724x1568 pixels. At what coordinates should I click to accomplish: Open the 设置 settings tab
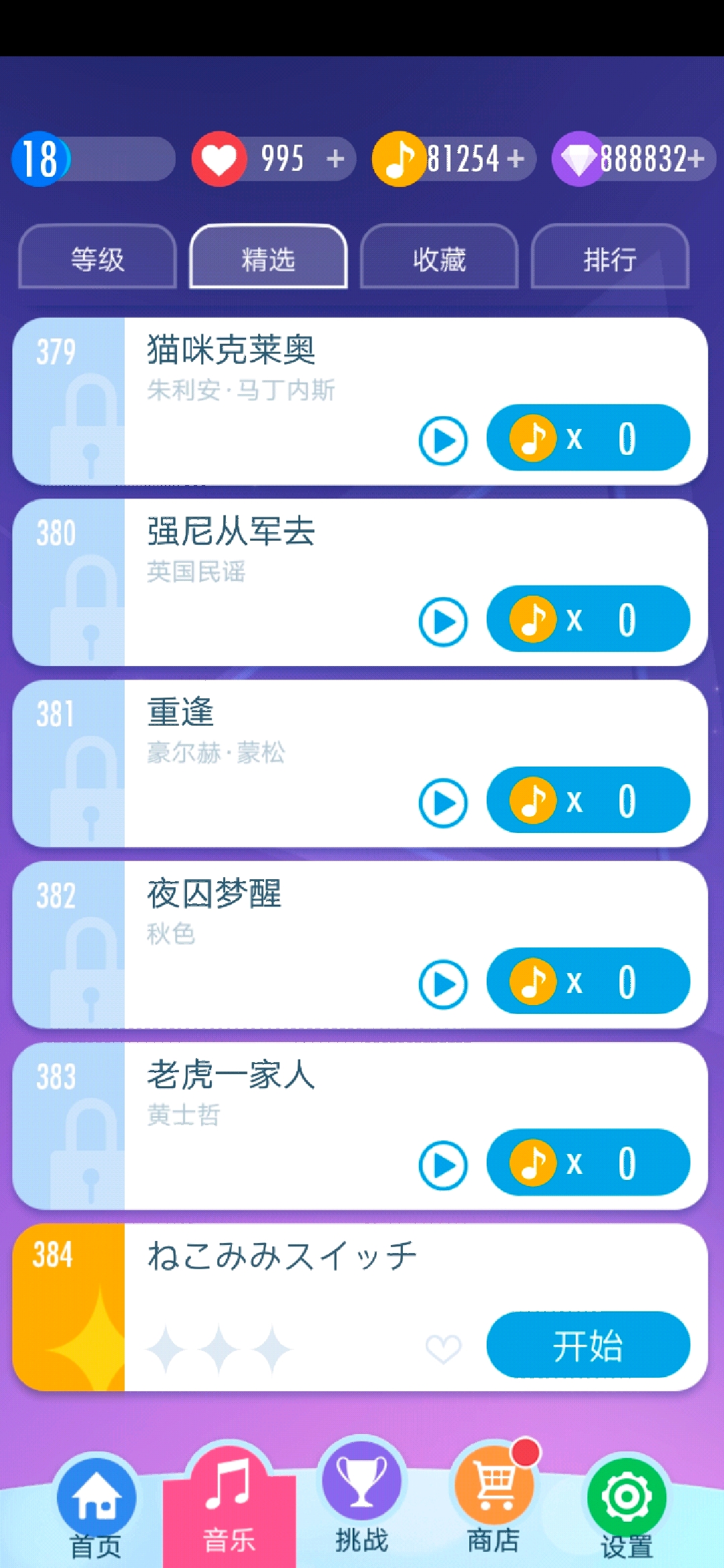626,1508
